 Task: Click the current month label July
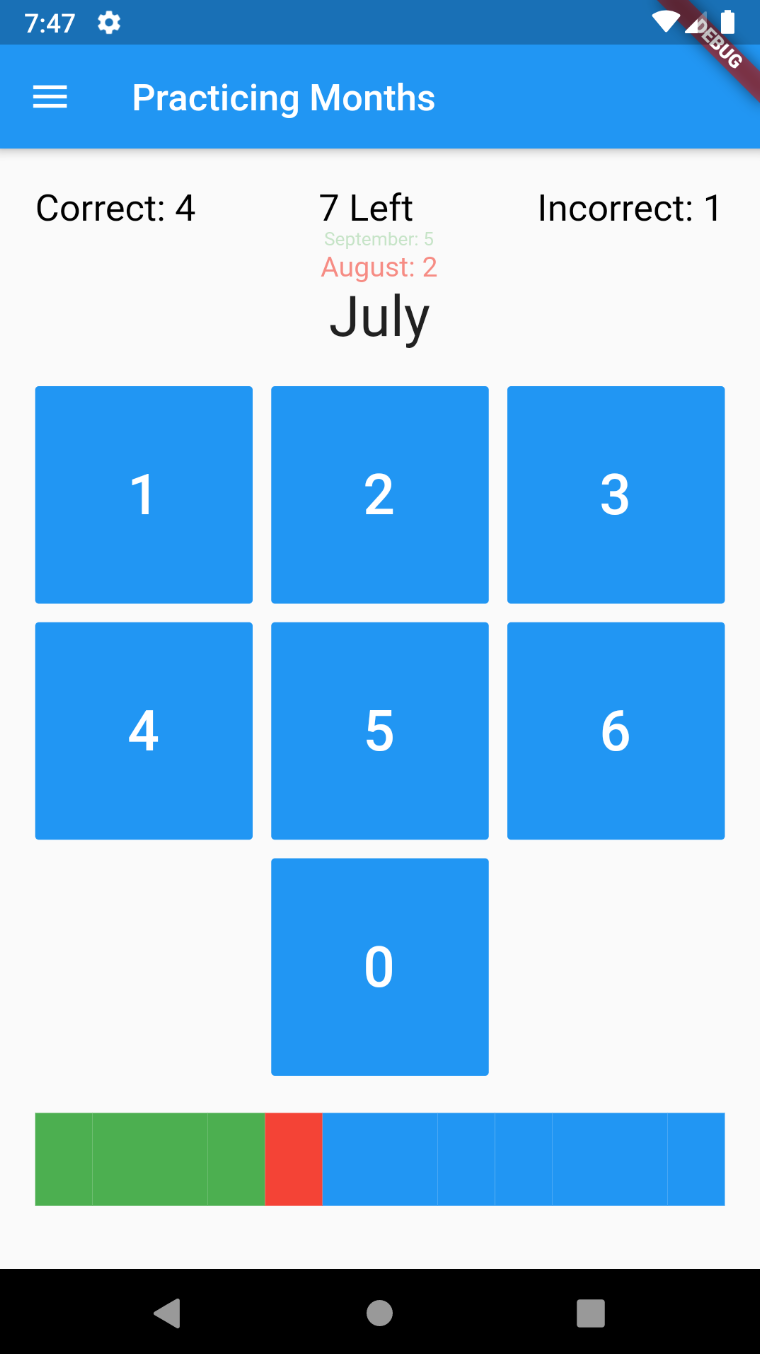(379, 316)
